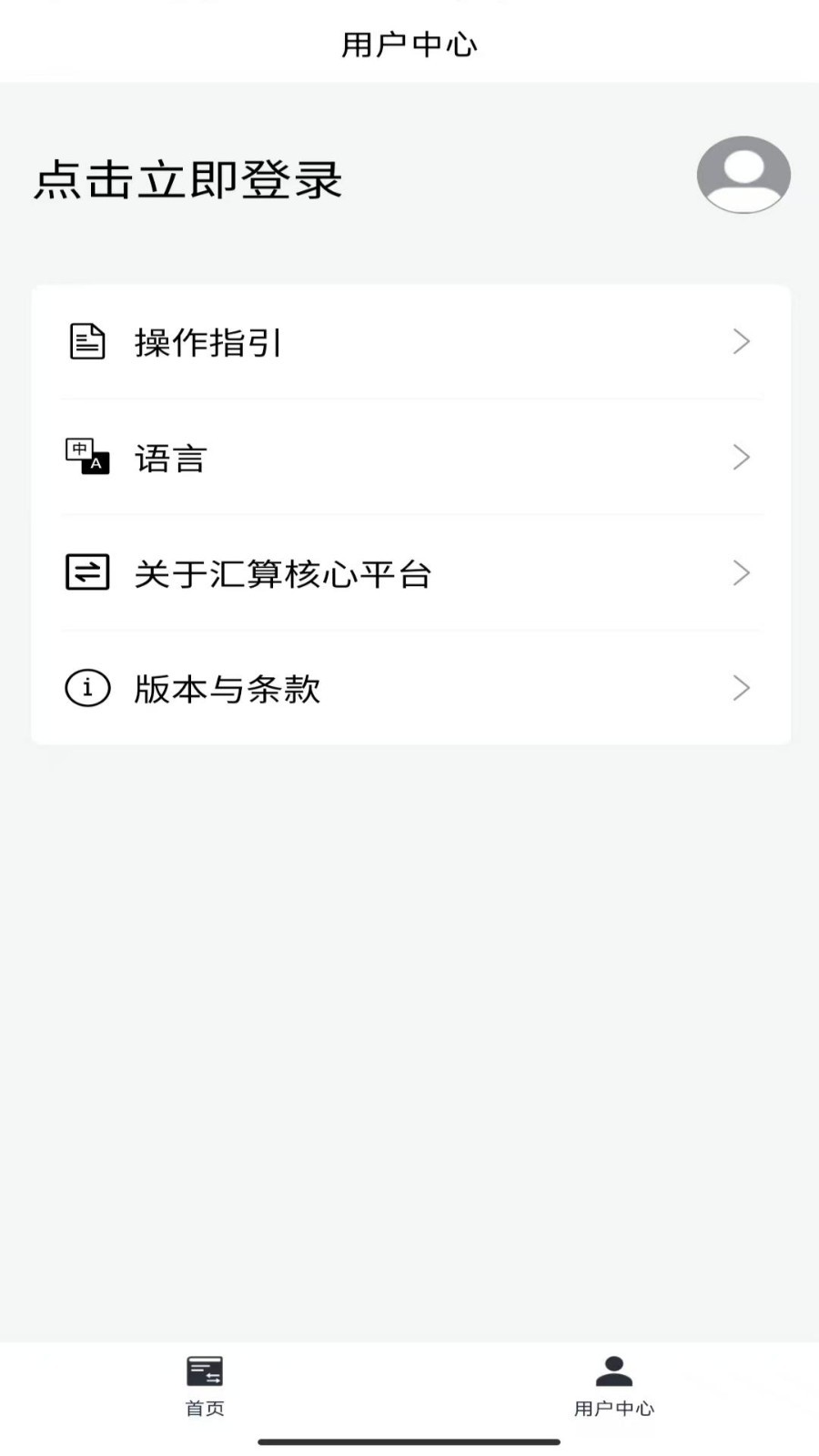Open the profile avatar icon
This screenshot has width=819, height=1456.
(x=743, y=175)
